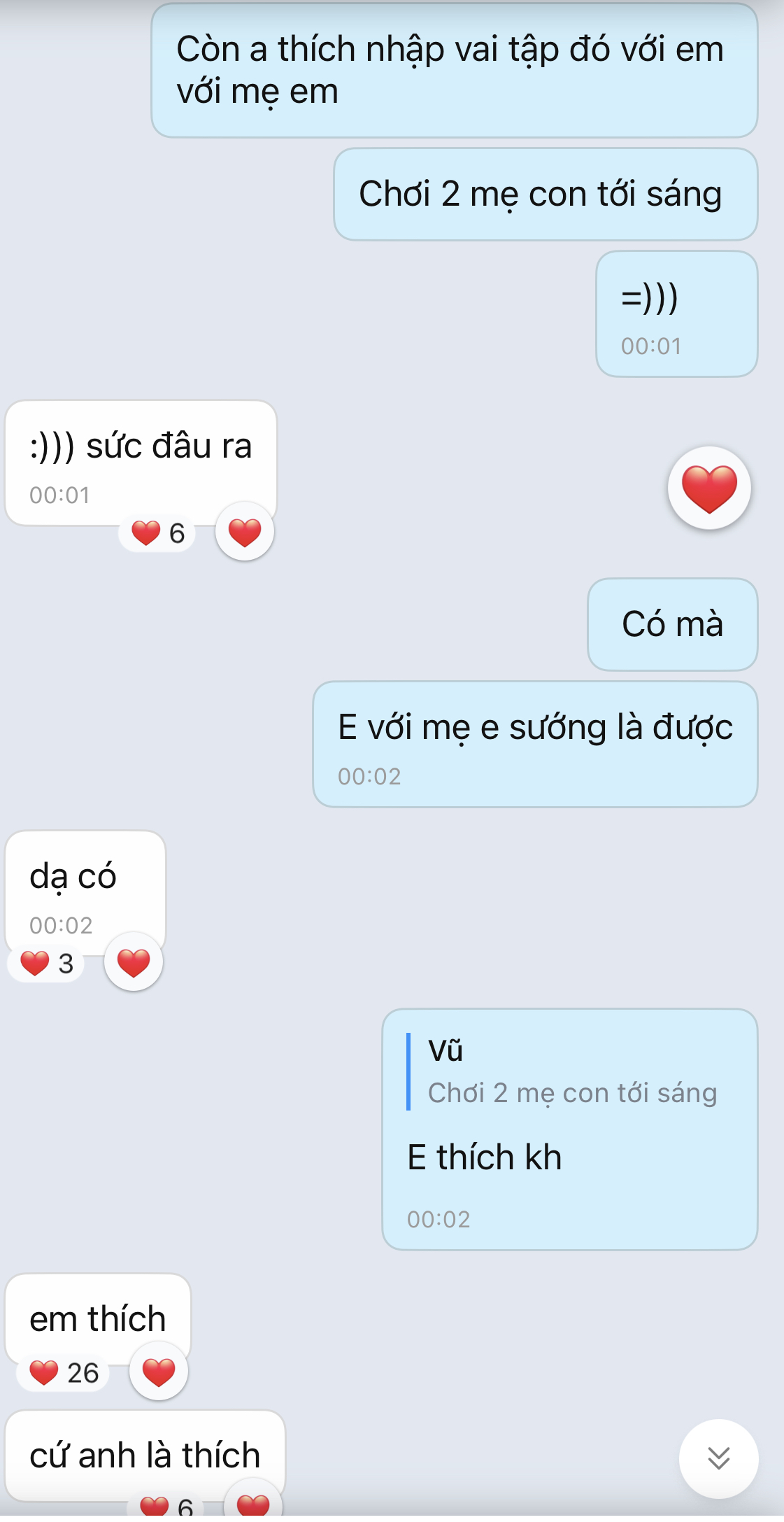Tap the large heart sticker message
Image resolution: width=784 pixels, height=1522 pixels.
point(709,488)
